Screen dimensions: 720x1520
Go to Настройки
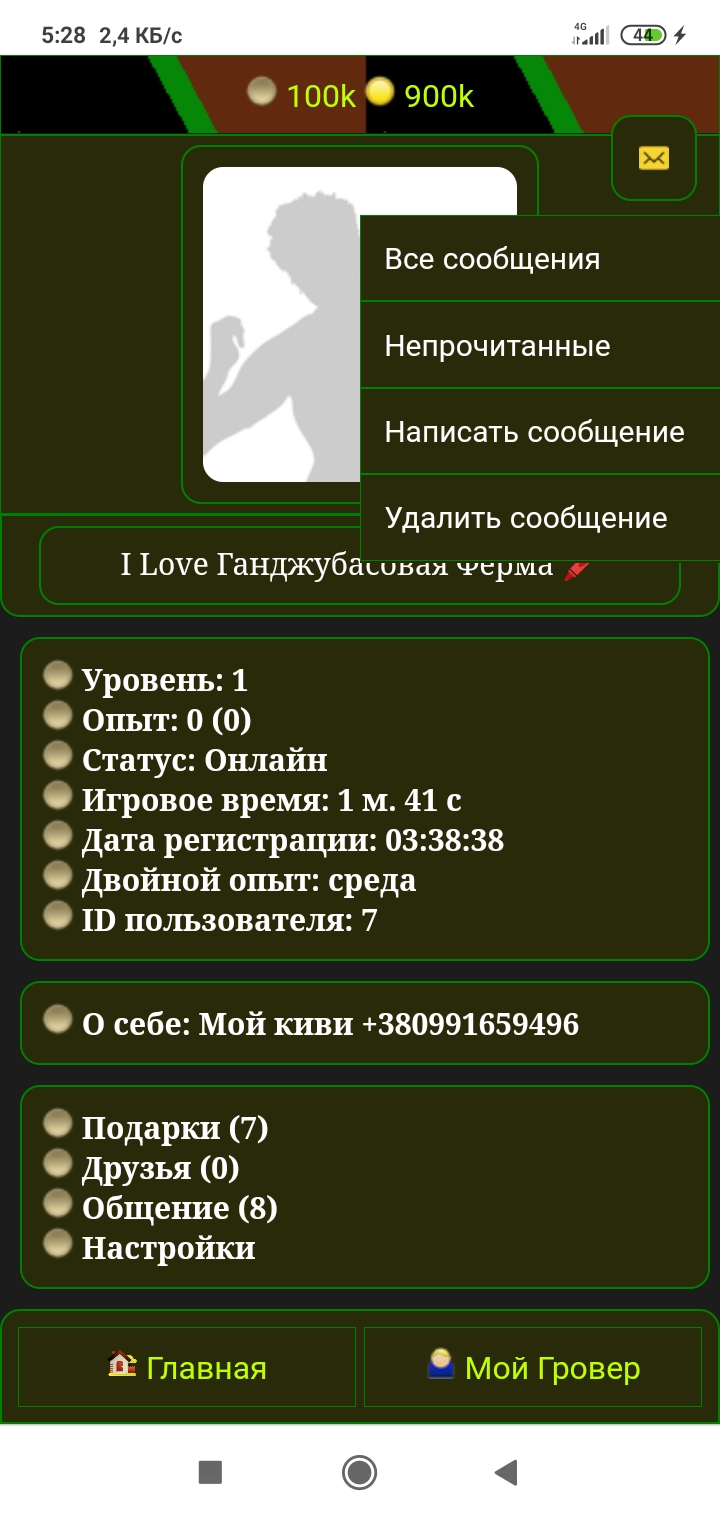click(x=168, y=1248)
